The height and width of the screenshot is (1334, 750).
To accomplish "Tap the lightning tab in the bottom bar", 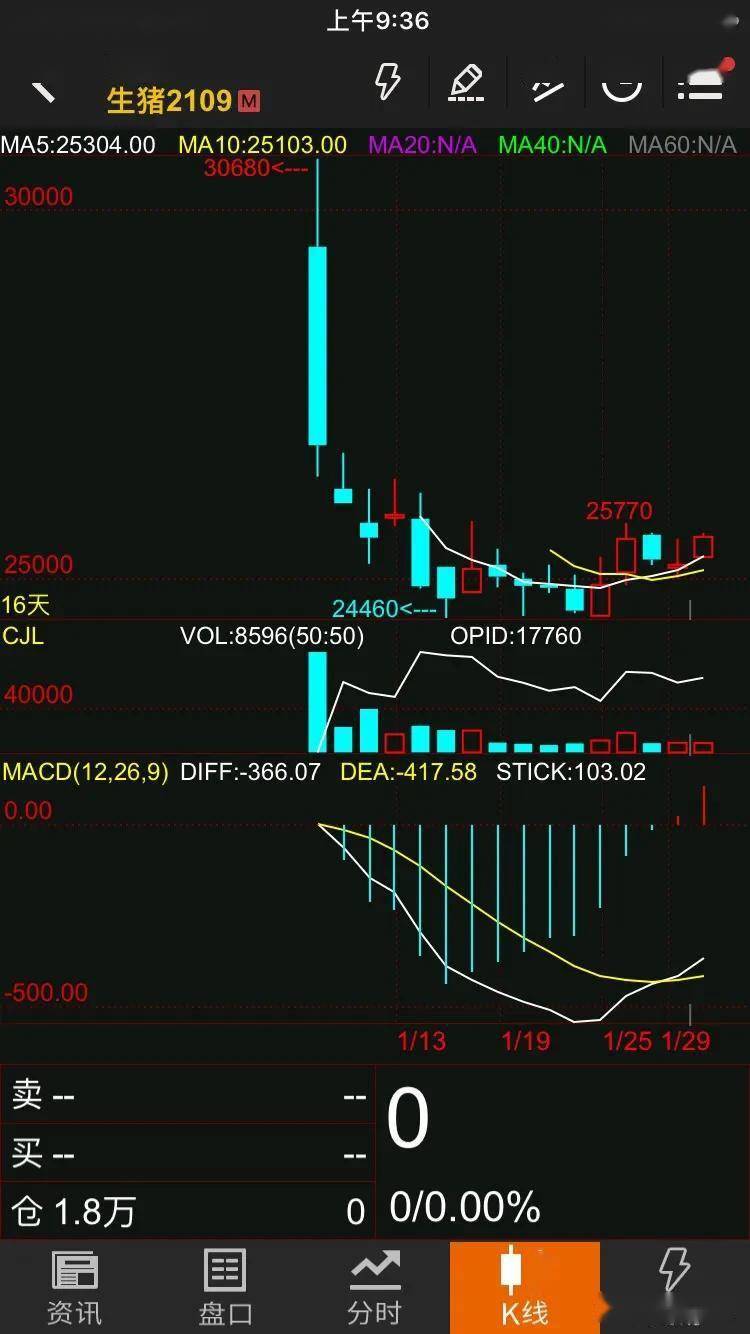I will (x=675, y=1280).
